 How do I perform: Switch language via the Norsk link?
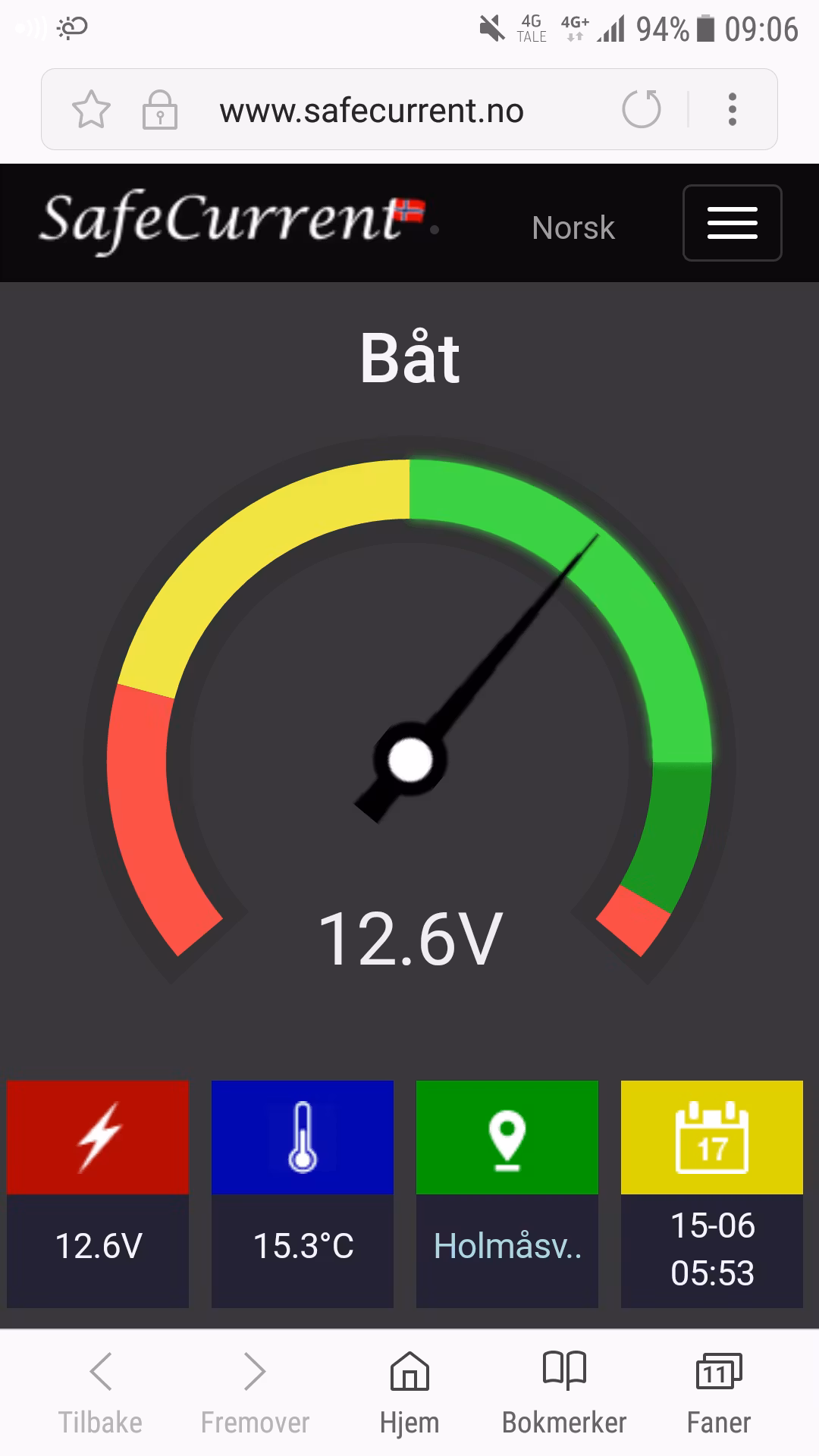[573, 227]
